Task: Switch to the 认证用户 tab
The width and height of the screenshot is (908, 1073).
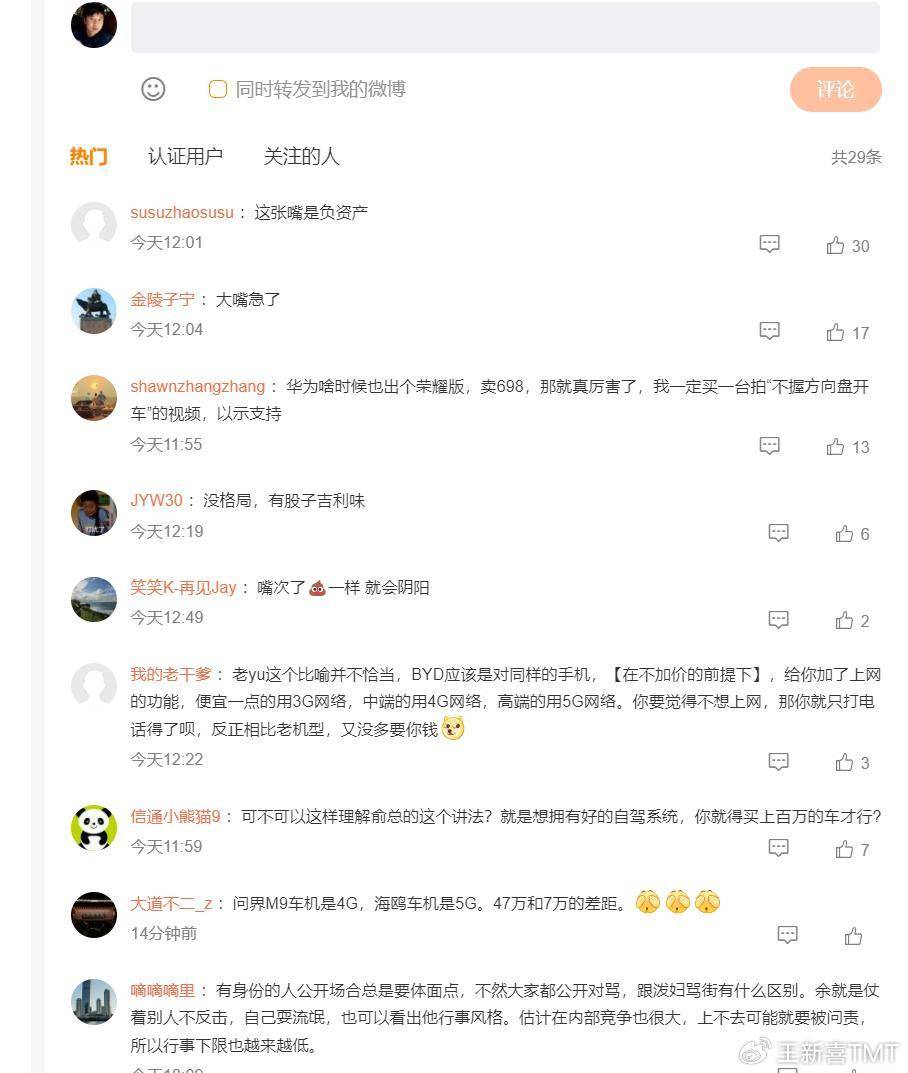Action: click(x=185, y=157)
